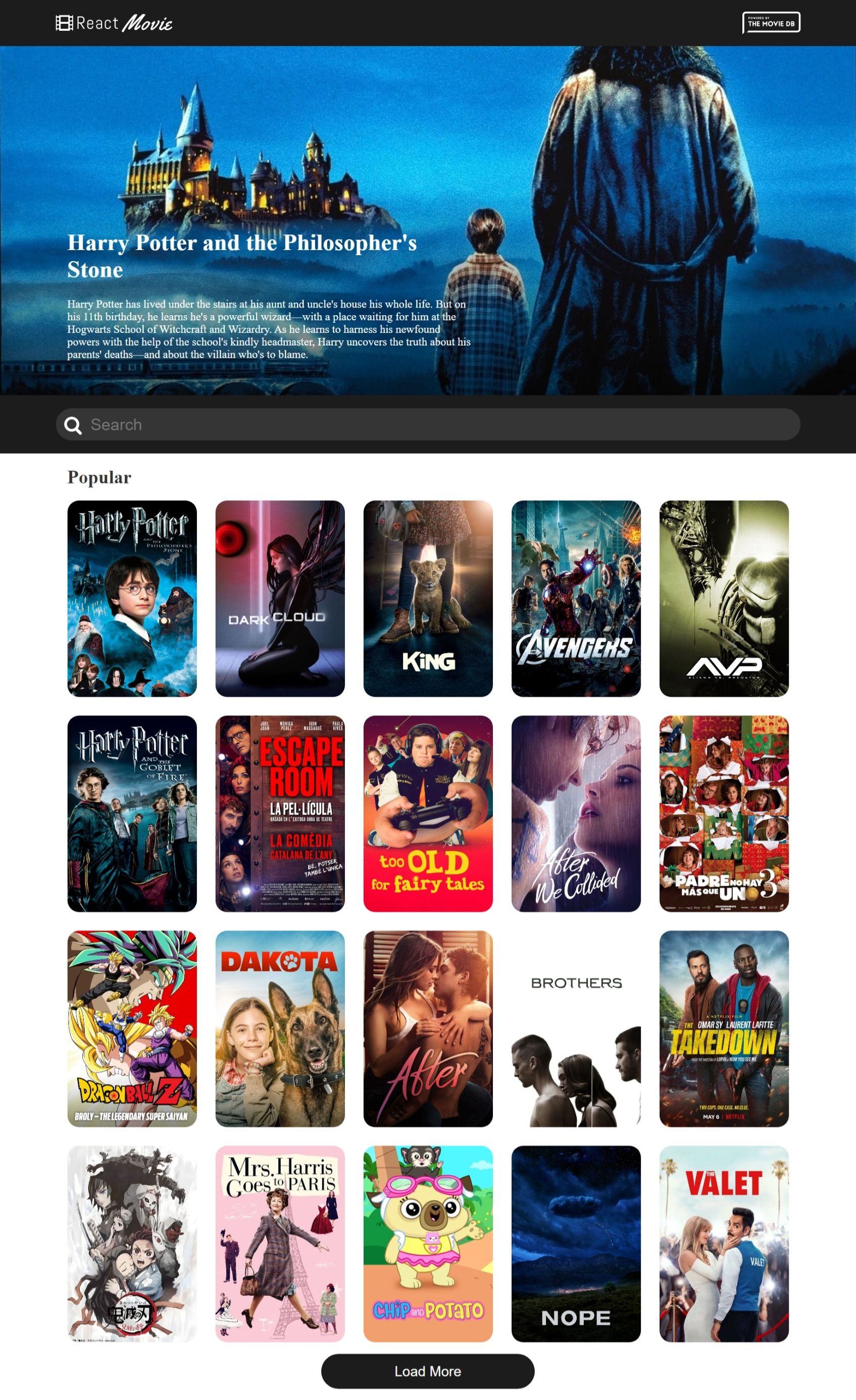View the AVP Alien vs. Predator poster
The width and height of the screenshot is (856, 1400).
724,598
